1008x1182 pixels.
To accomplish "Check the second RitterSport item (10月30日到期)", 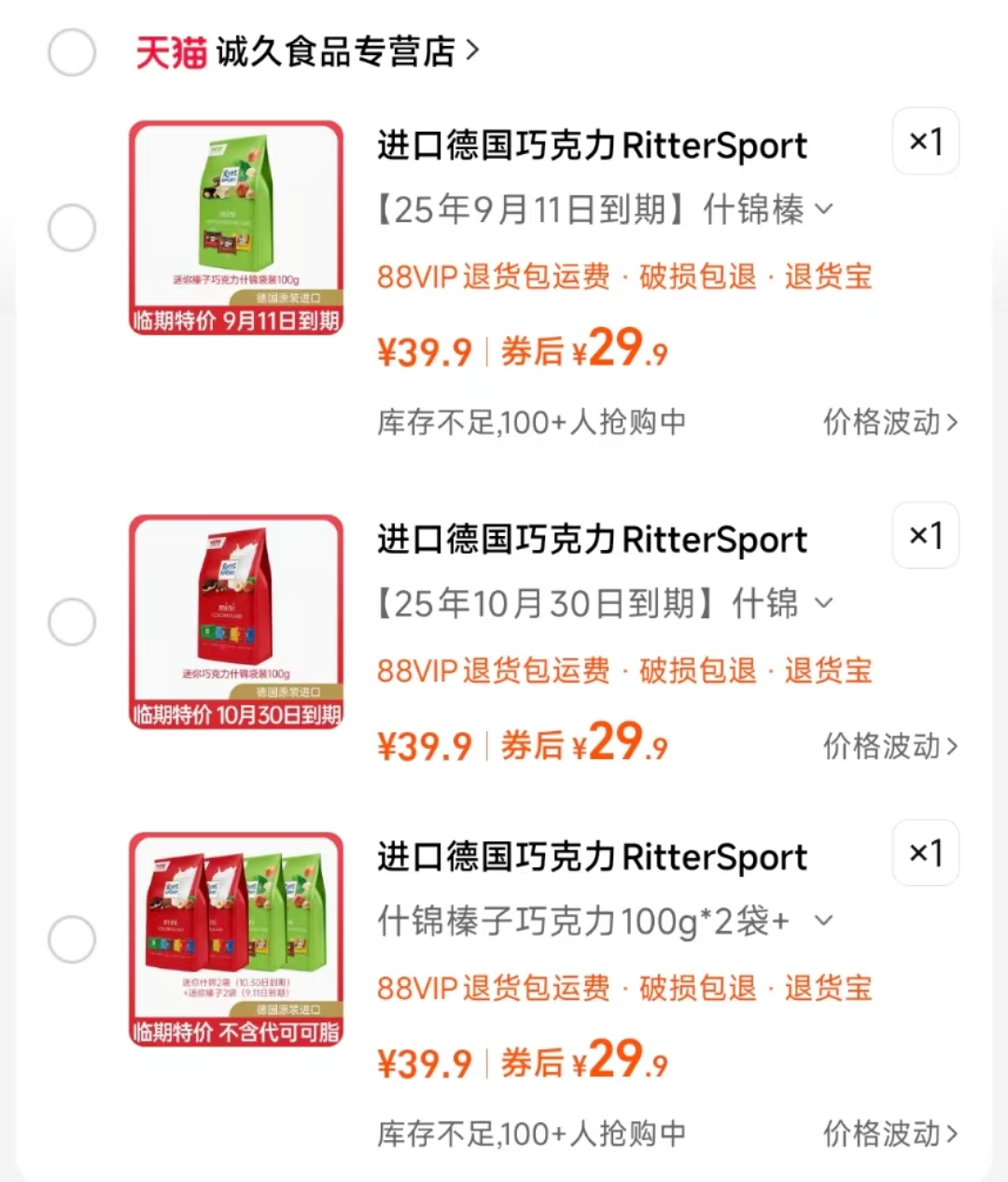I will [72, 621].
